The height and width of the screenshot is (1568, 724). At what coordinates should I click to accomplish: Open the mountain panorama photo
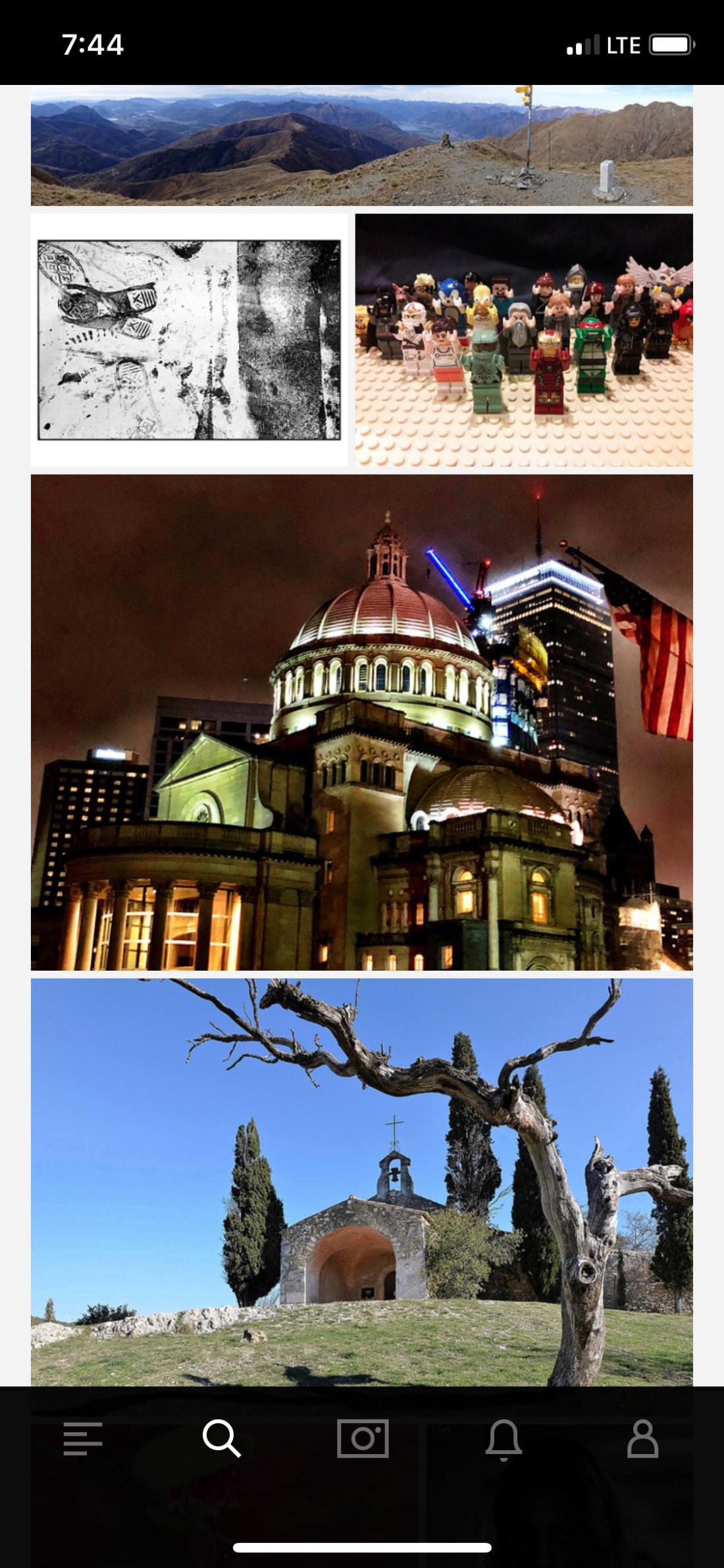click(x=361, y=146)
